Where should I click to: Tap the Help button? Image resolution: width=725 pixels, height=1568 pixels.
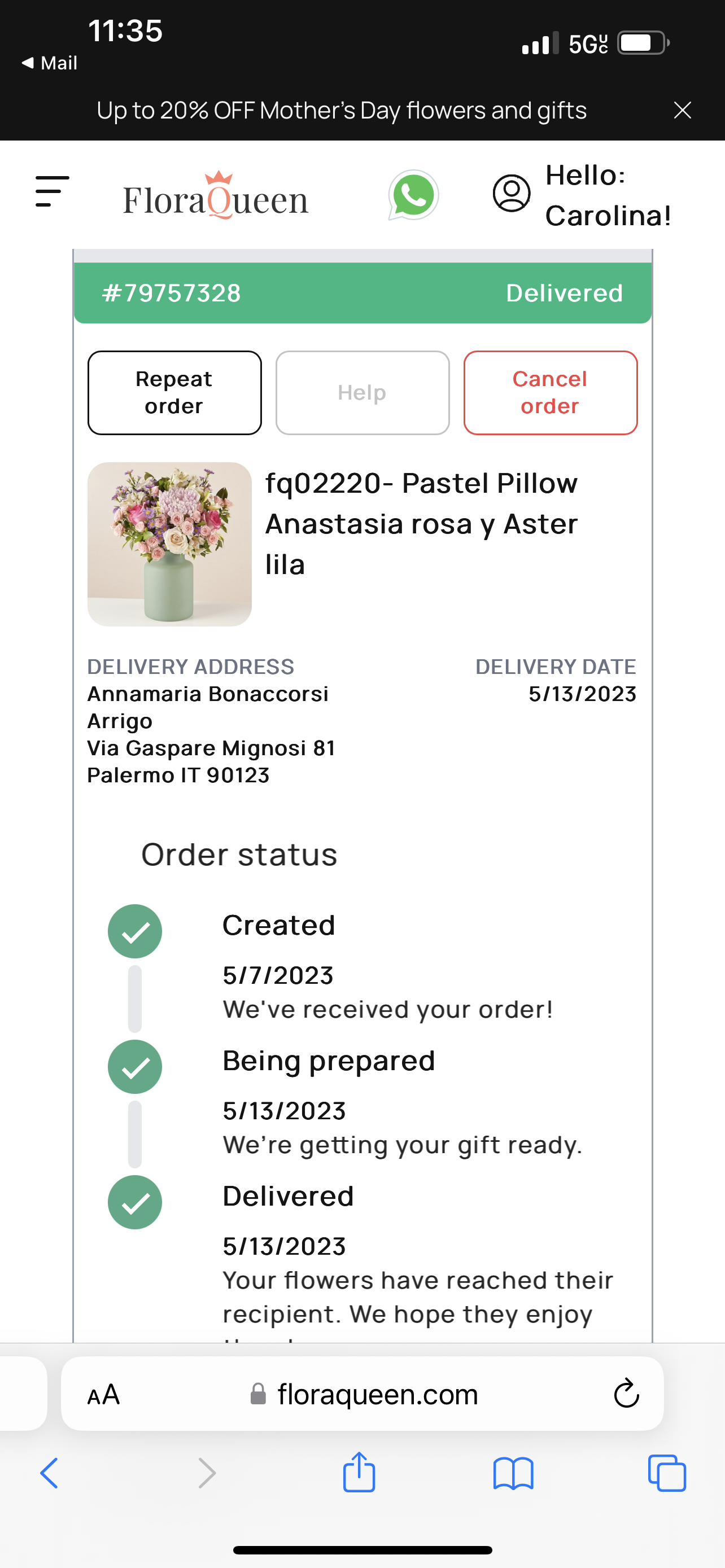tap(361, 392)
